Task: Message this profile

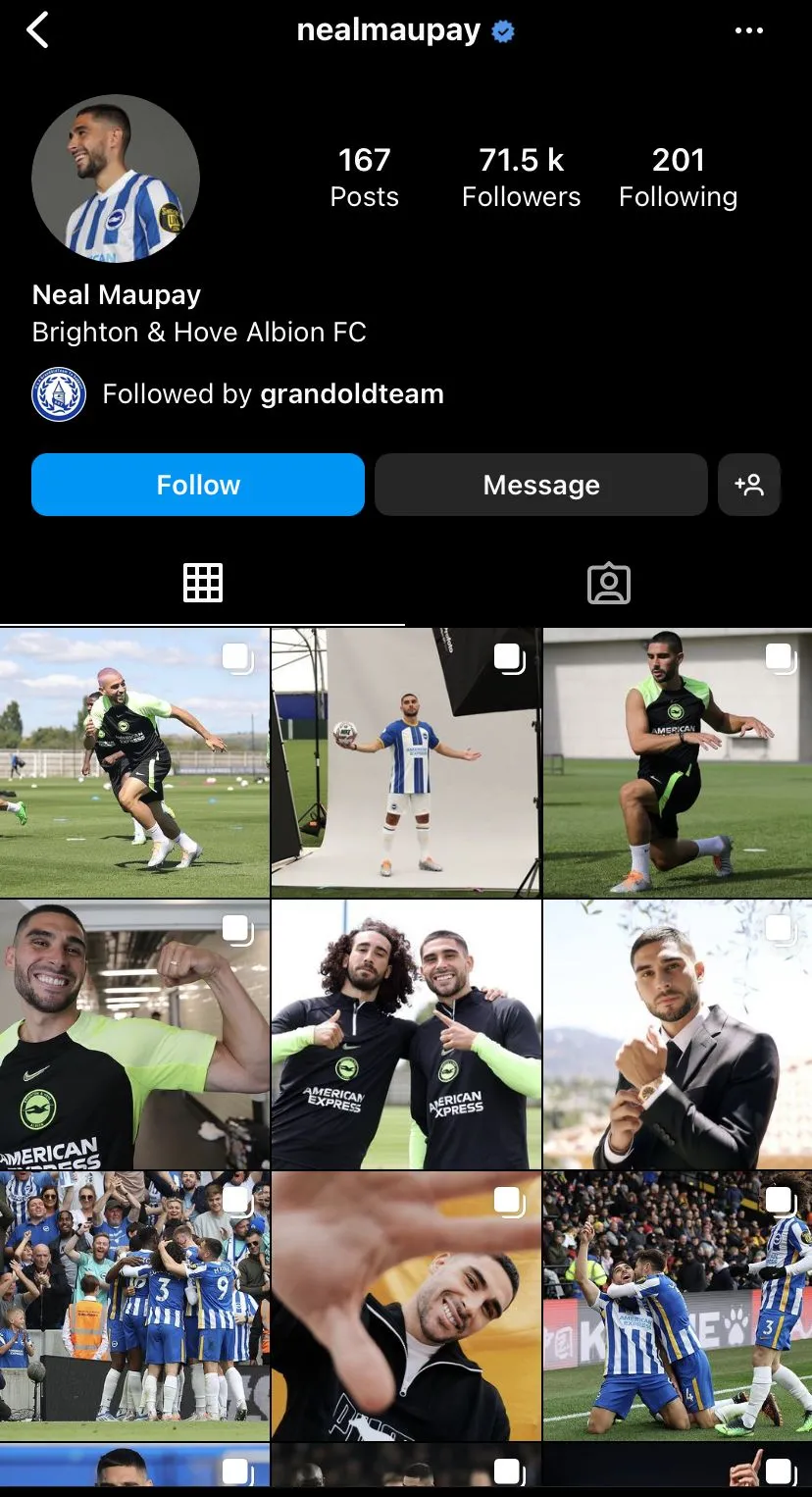Action: (x=540, y=485)
